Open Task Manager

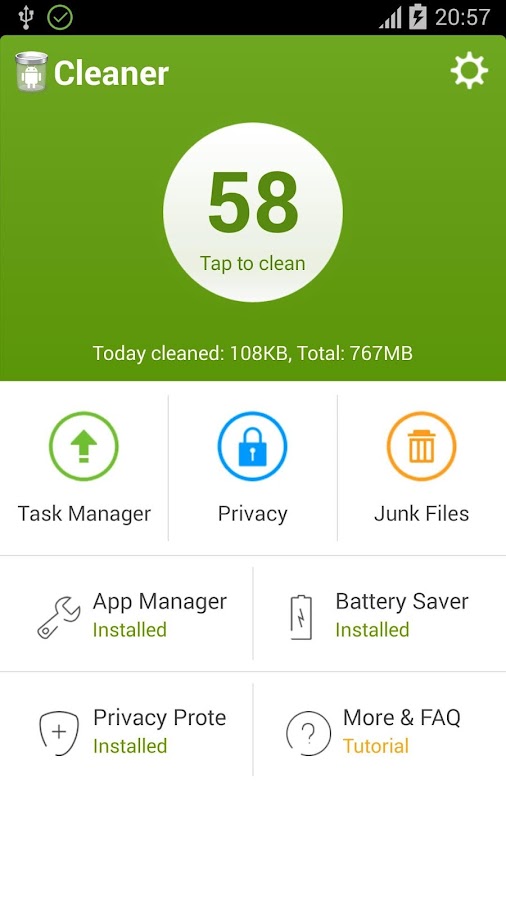click(x=84, y=467)
